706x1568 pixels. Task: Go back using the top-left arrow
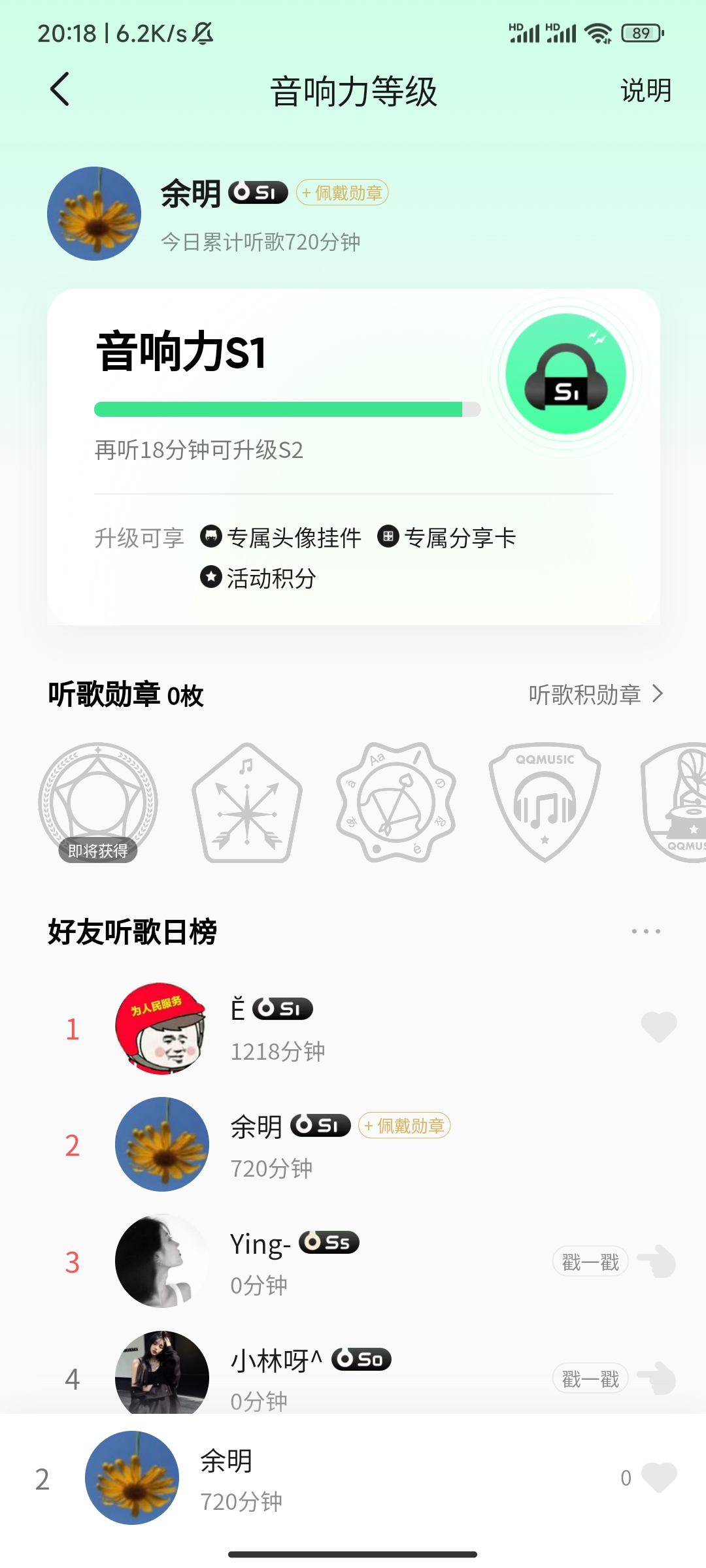60,90
